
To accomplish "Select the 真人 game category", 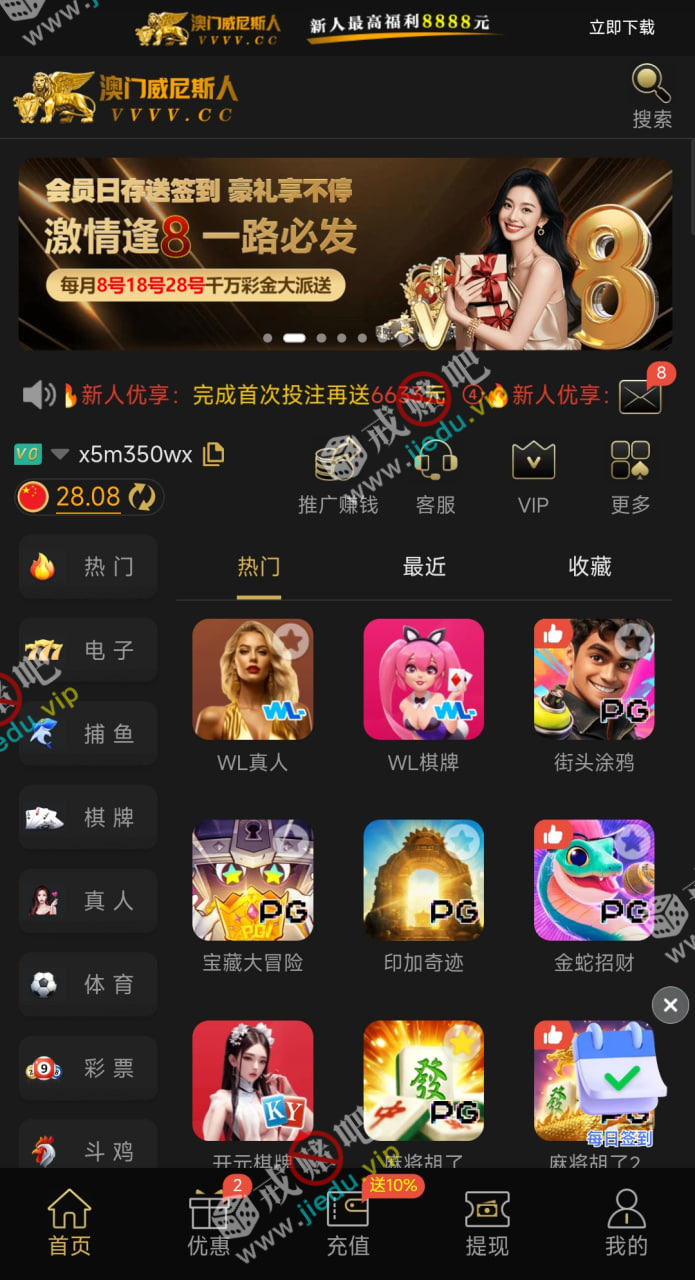I will click(x=88, y=901).
